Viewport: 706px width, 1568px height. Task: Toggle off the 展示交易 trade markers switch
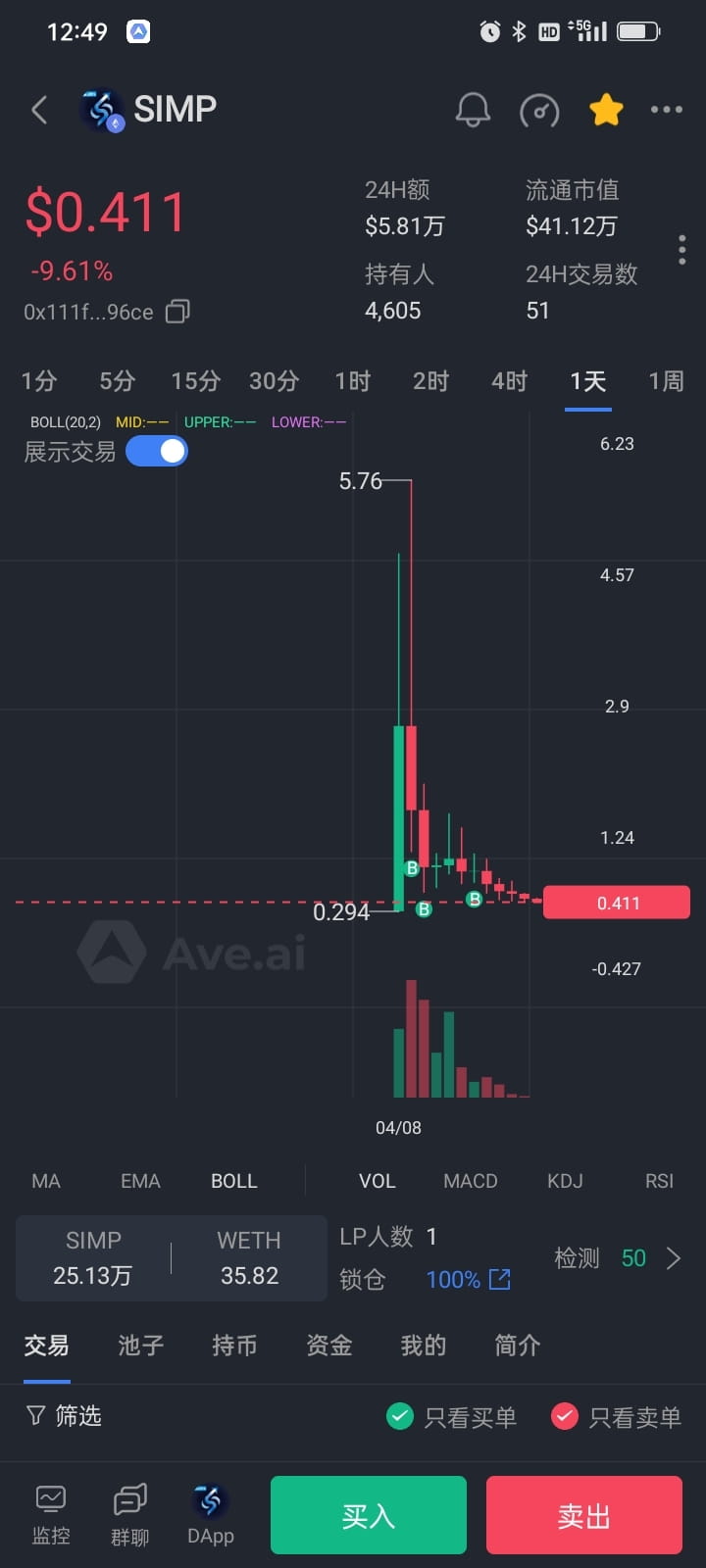click(x=157, y=451)
